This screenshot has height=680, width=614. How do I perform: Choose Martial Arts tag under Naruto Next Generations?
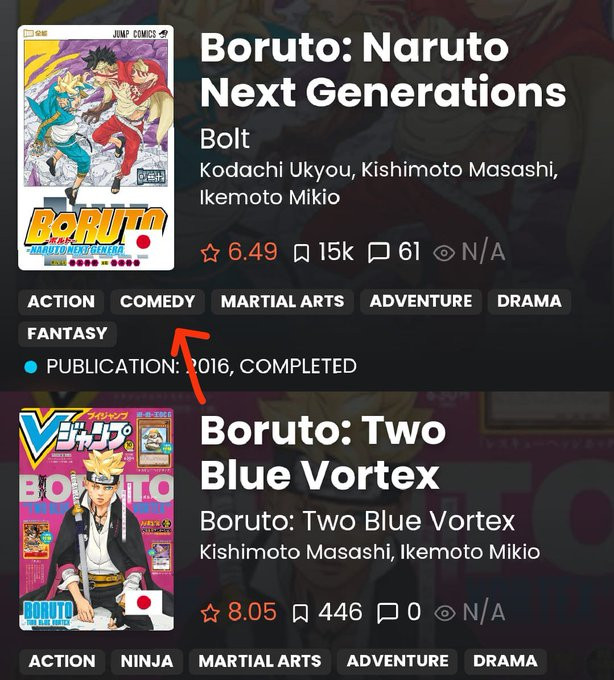(x=282, y=301)
